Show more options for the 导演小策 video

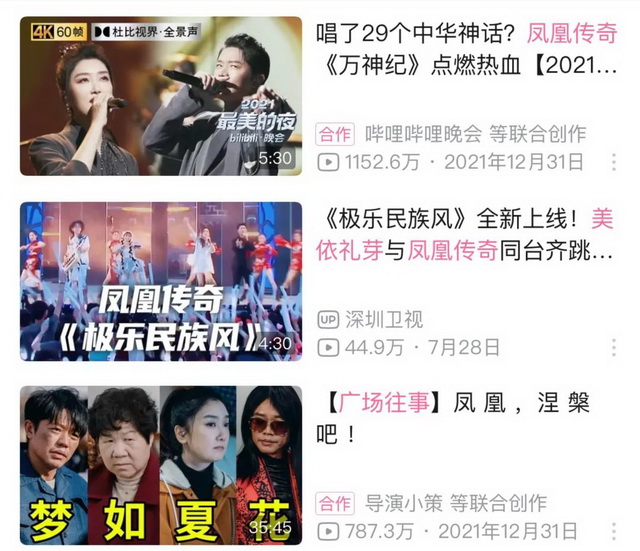[613, 531]
